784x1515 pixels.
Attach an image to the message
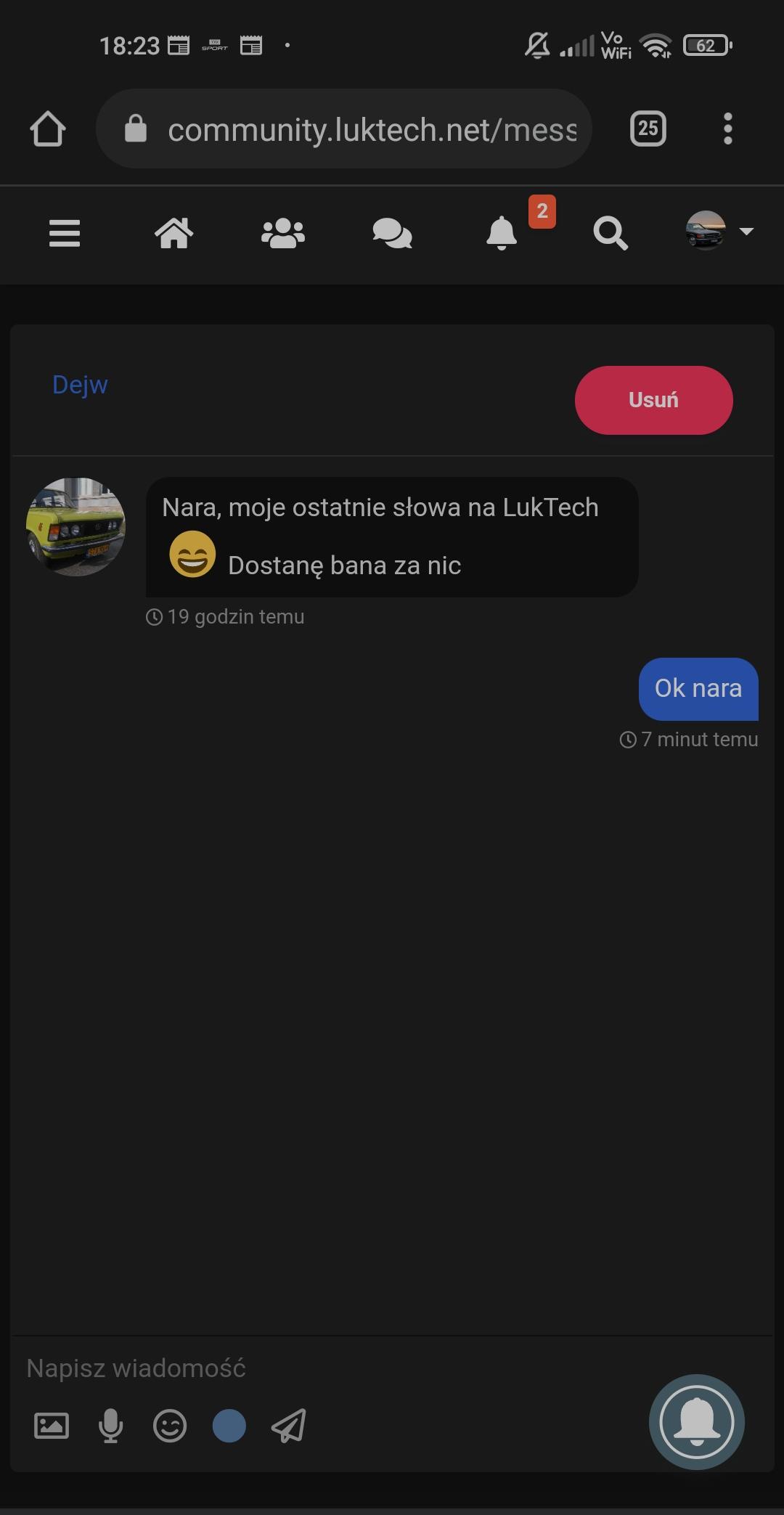click(x=52, y=1426)
